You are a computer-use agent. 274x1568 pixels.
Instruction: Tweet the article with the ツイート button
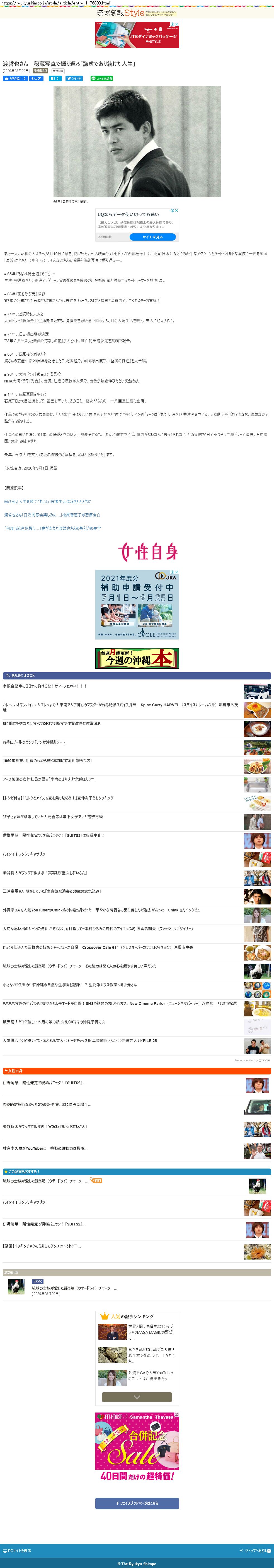(x=74, y=78)
